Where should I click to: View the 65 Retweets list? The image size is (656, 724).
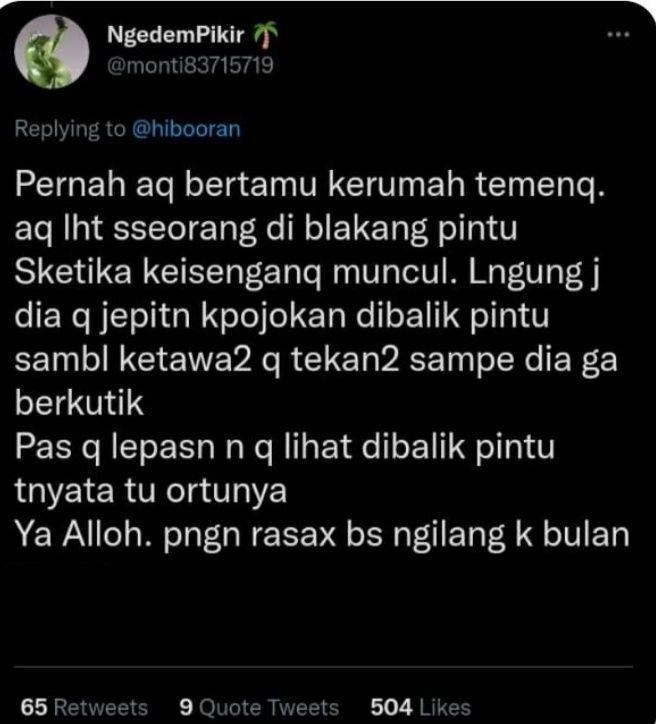84,706
